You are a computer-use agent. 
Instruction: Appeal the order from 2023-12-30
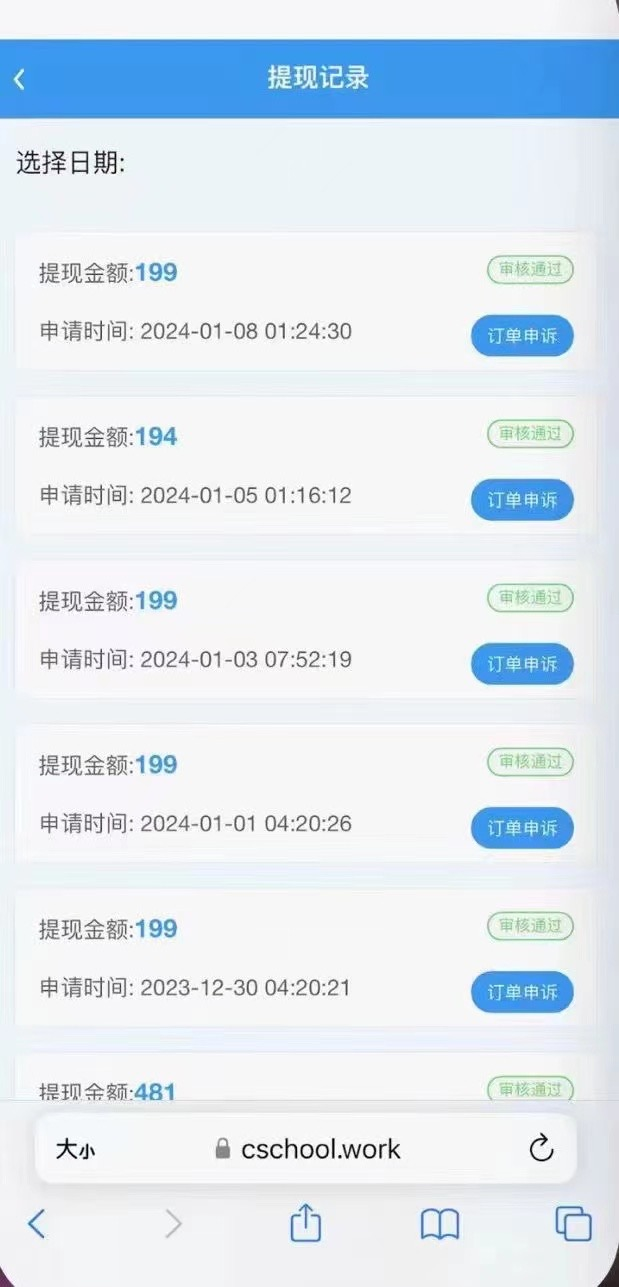click(522, 992)
